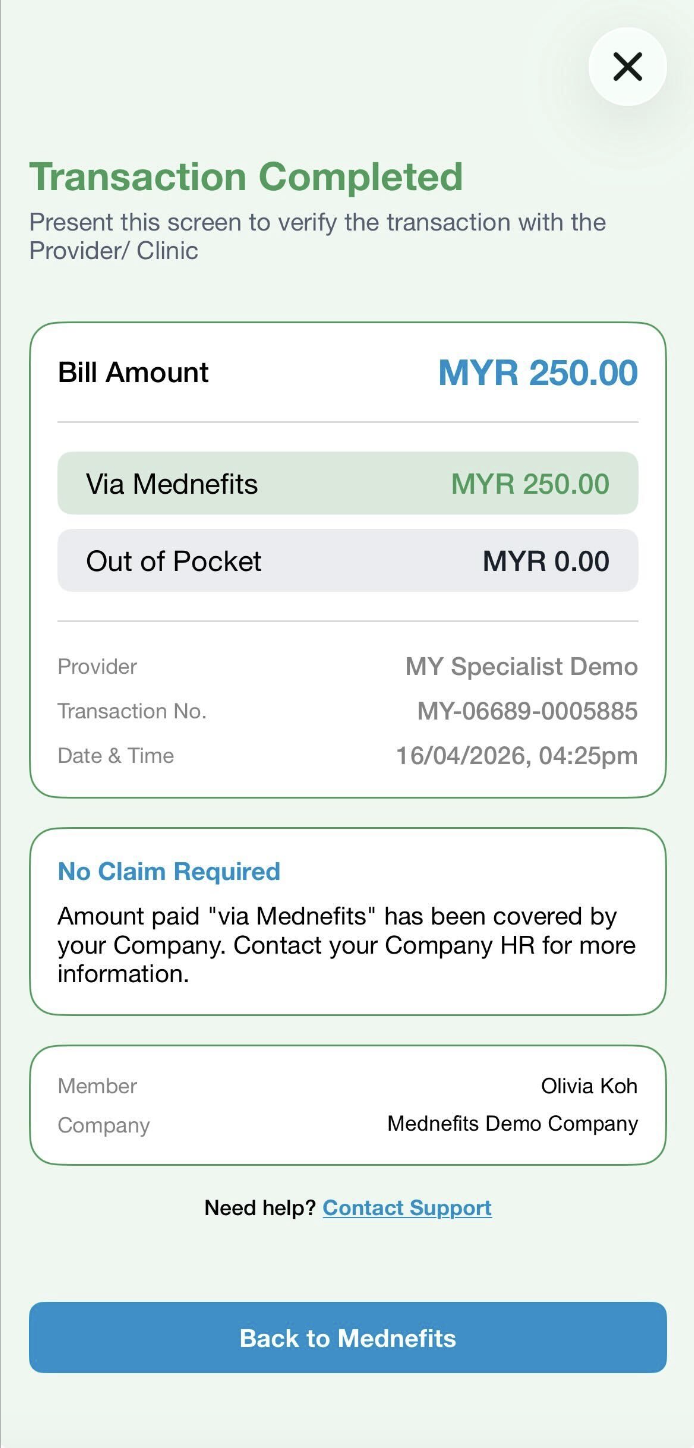Tap the Back to Mednefits button
Screen dimensions: 694x1448
(x=347, y=1338)
